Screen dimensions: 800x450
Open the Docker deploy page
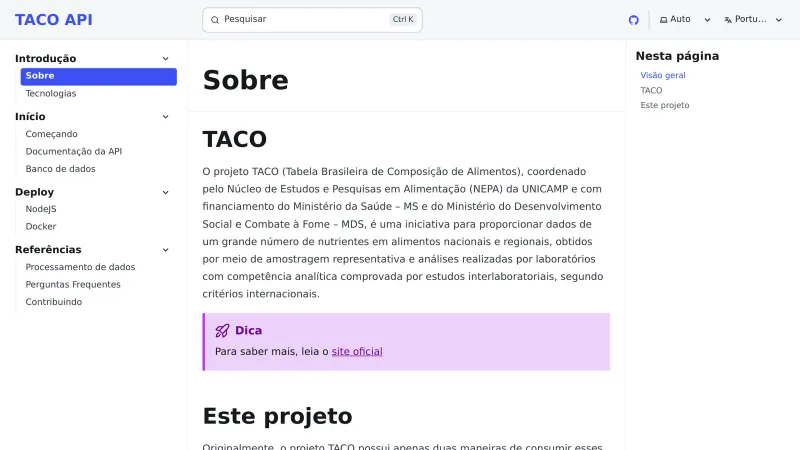coord(41,227)
